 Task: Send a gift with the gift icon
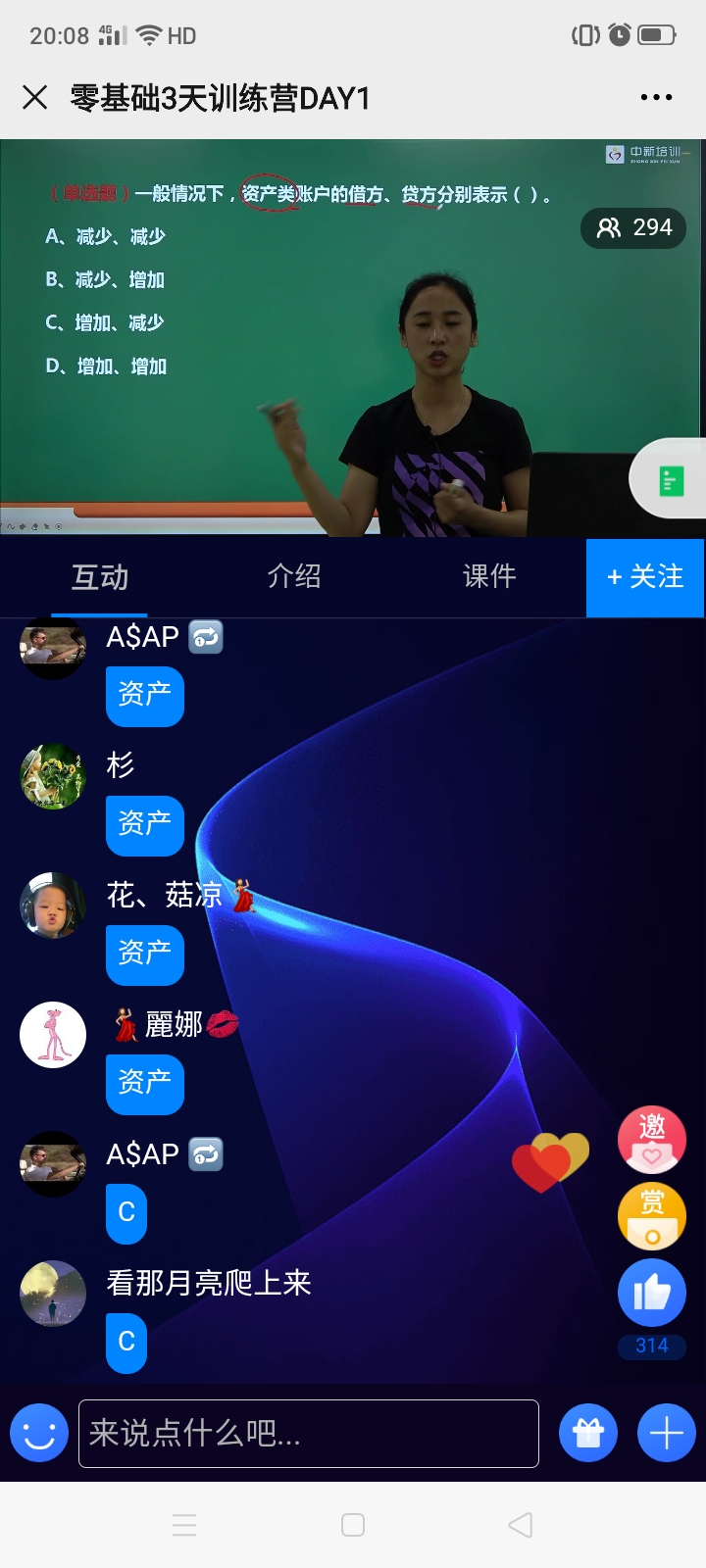coord(587,1433)
